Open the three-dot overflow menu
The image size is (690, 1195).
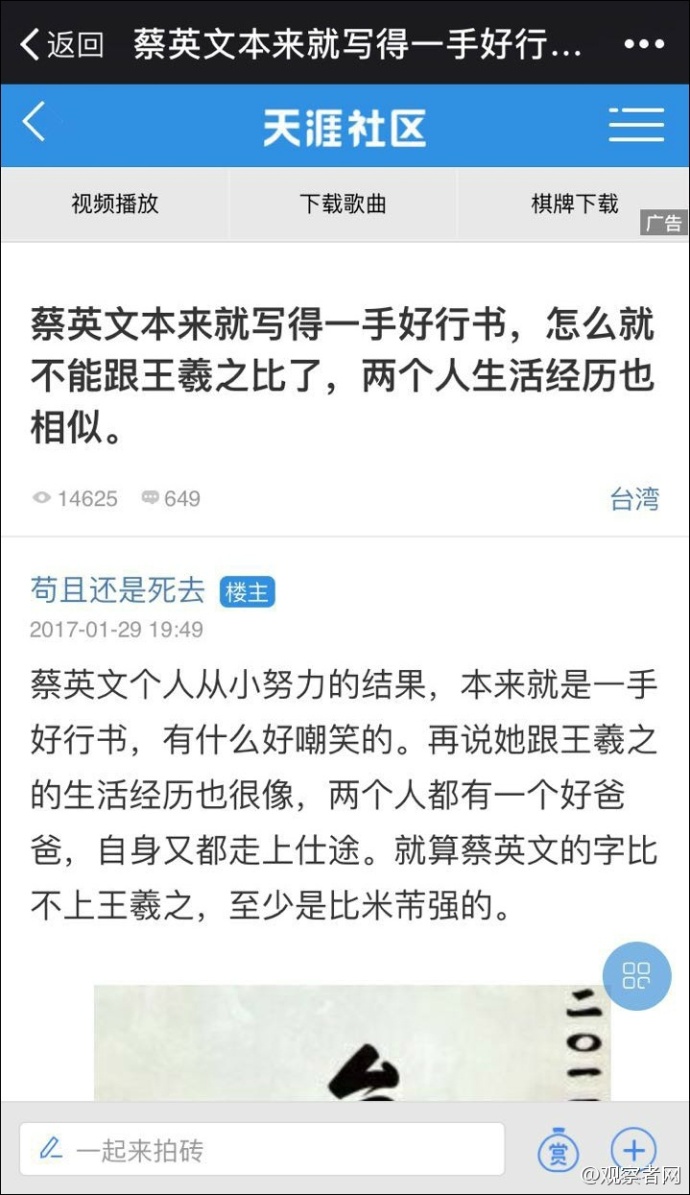coord(643,44)
